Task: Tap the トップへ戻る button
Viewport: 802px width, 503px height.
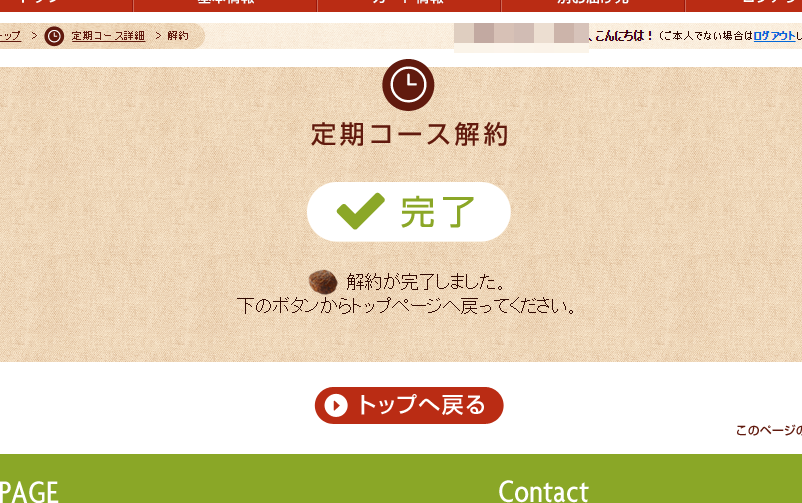Action: (x=409, y=405)
